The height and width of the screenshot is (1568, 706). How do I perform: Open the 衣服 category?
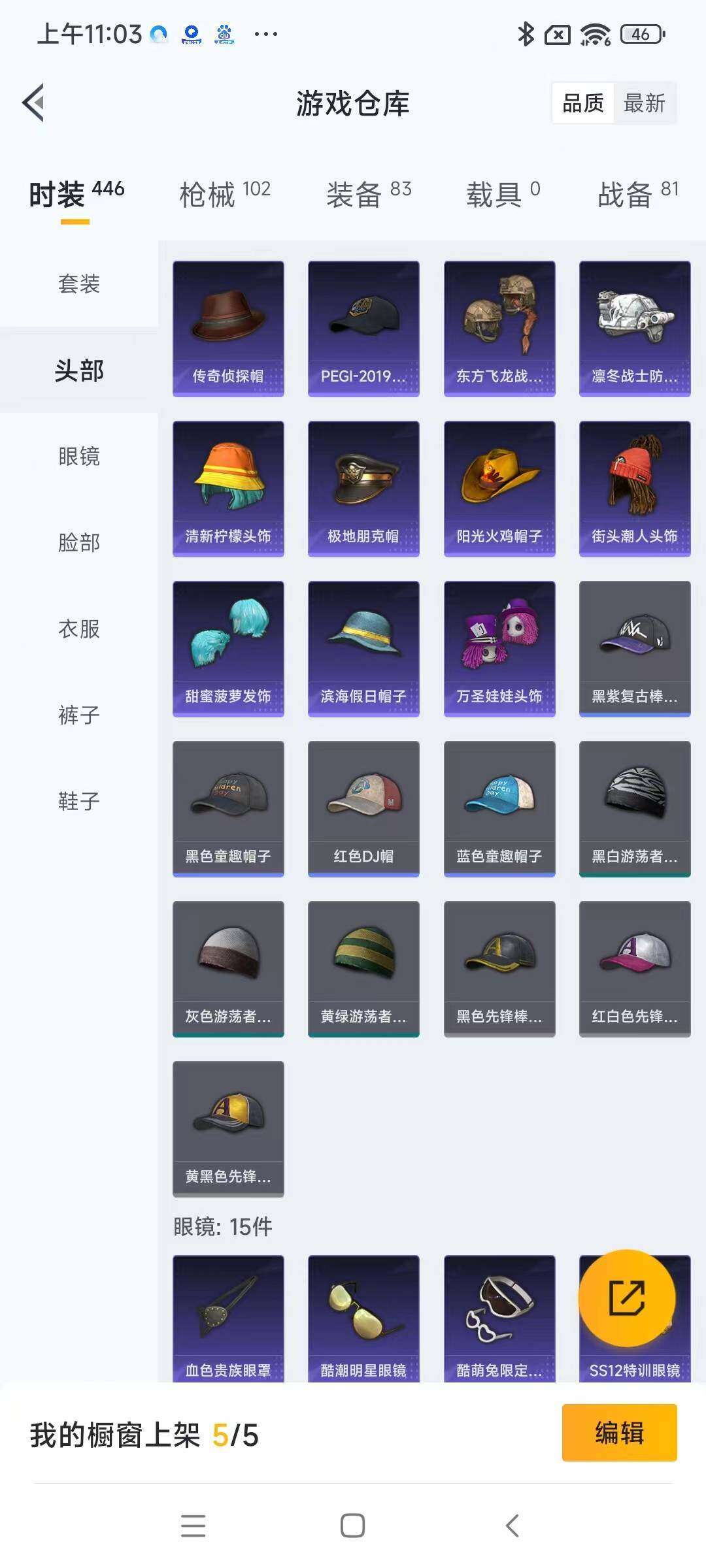[79, 629]
